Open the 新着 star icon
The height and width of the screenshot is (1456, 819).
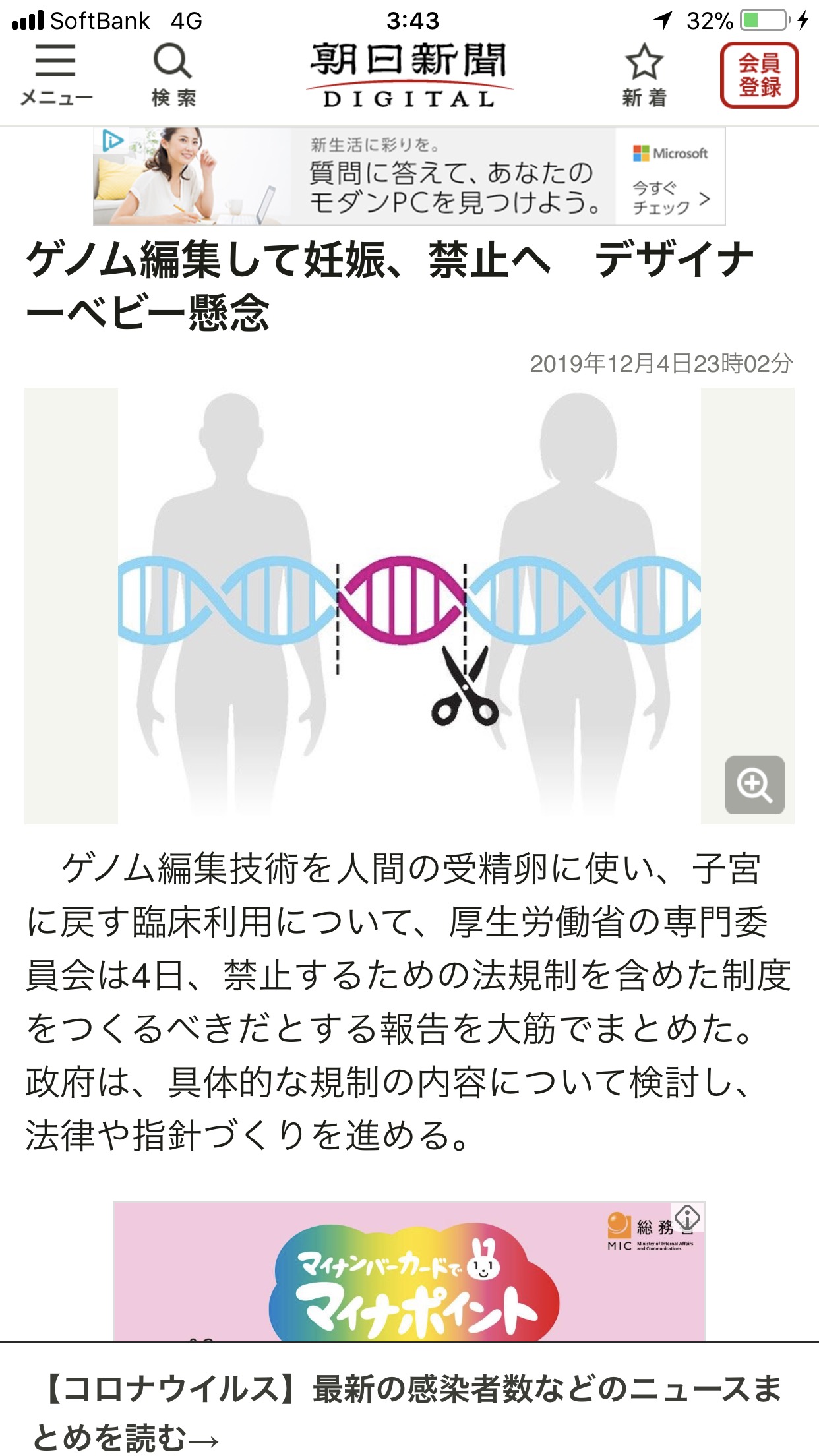(644, 75)
